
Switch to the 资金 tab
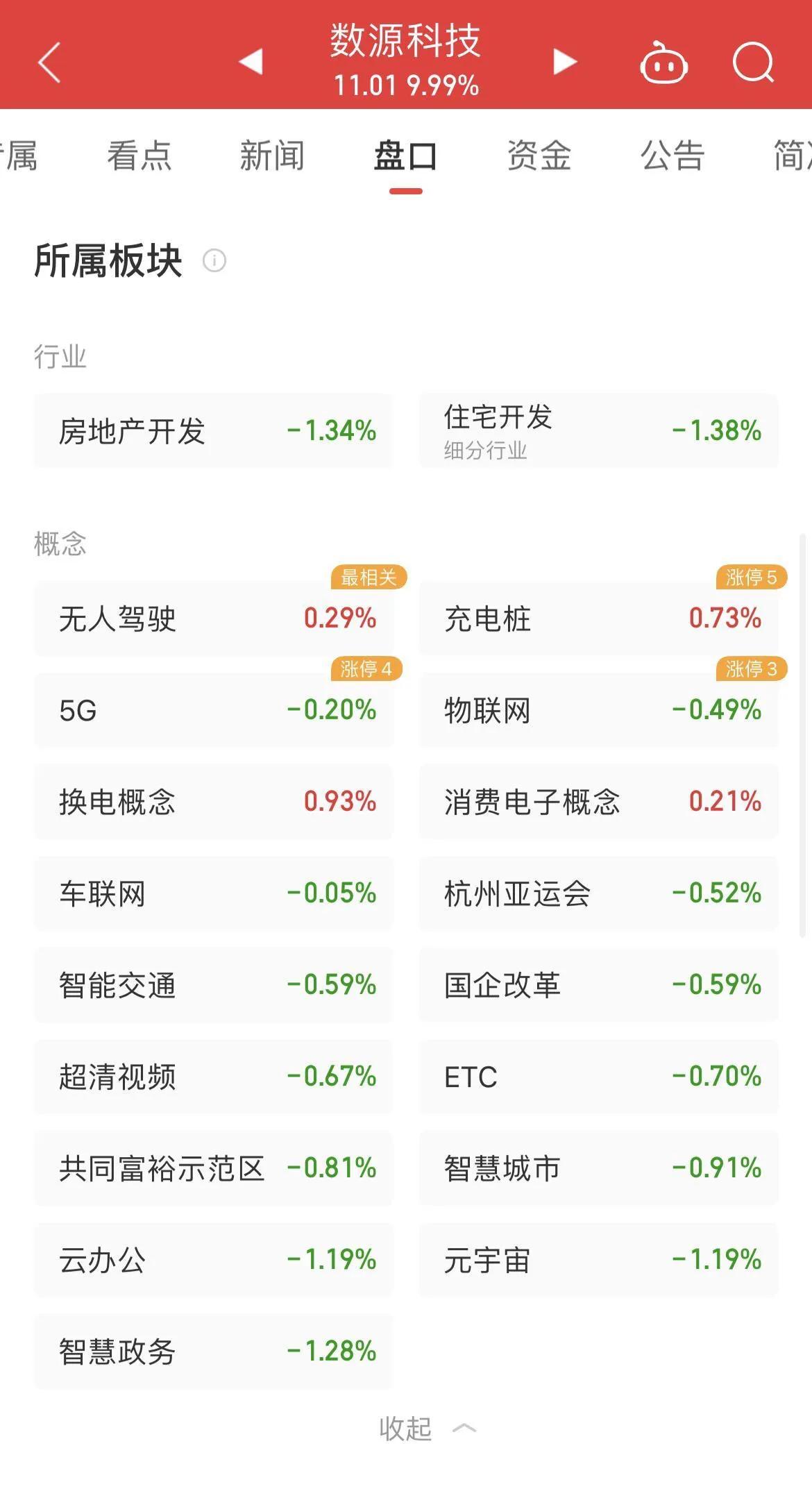pyautogui.click(x=539, y=155)
